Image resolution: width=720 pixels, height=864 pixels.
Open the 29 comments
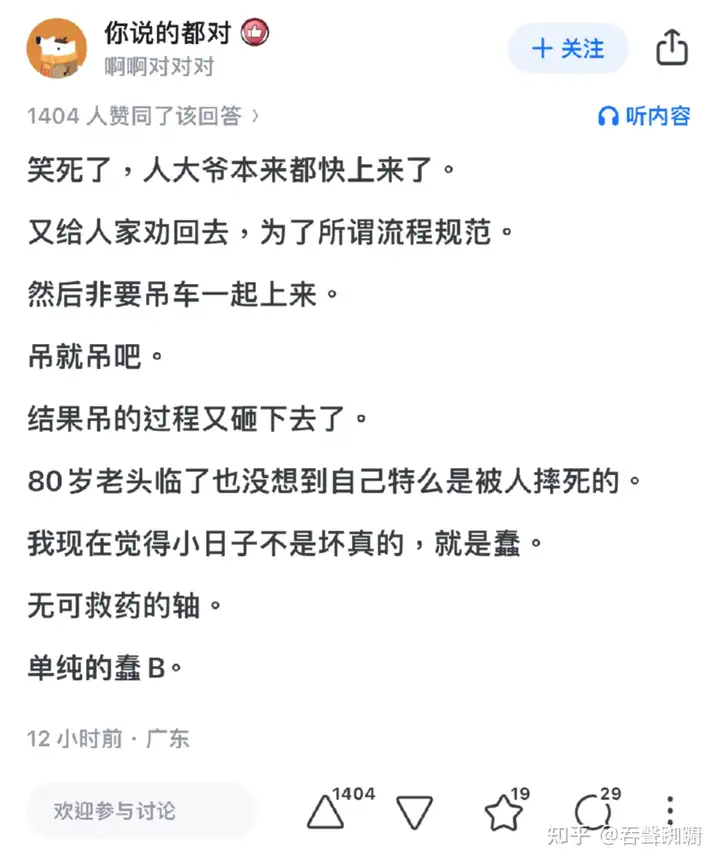592,812
